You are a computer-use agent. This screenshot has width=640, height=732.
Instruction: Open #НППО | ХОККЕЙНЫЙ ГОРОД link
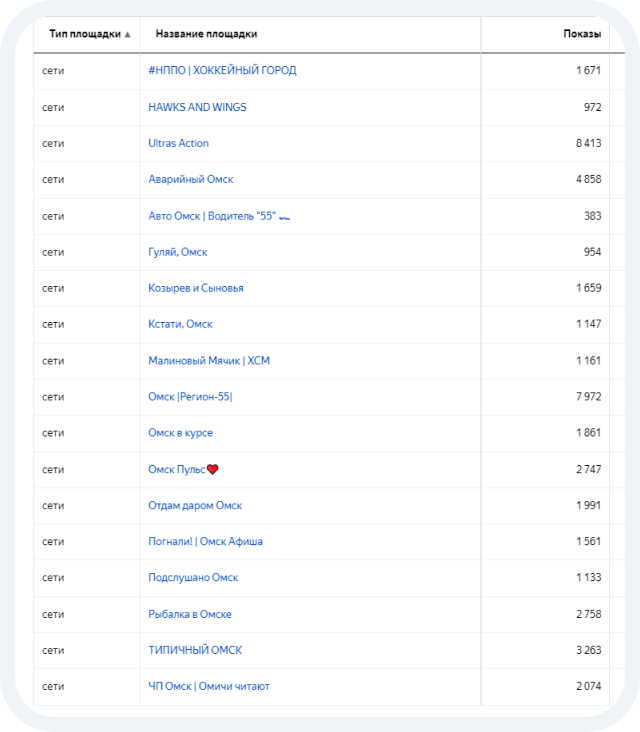tap(222, 71)
